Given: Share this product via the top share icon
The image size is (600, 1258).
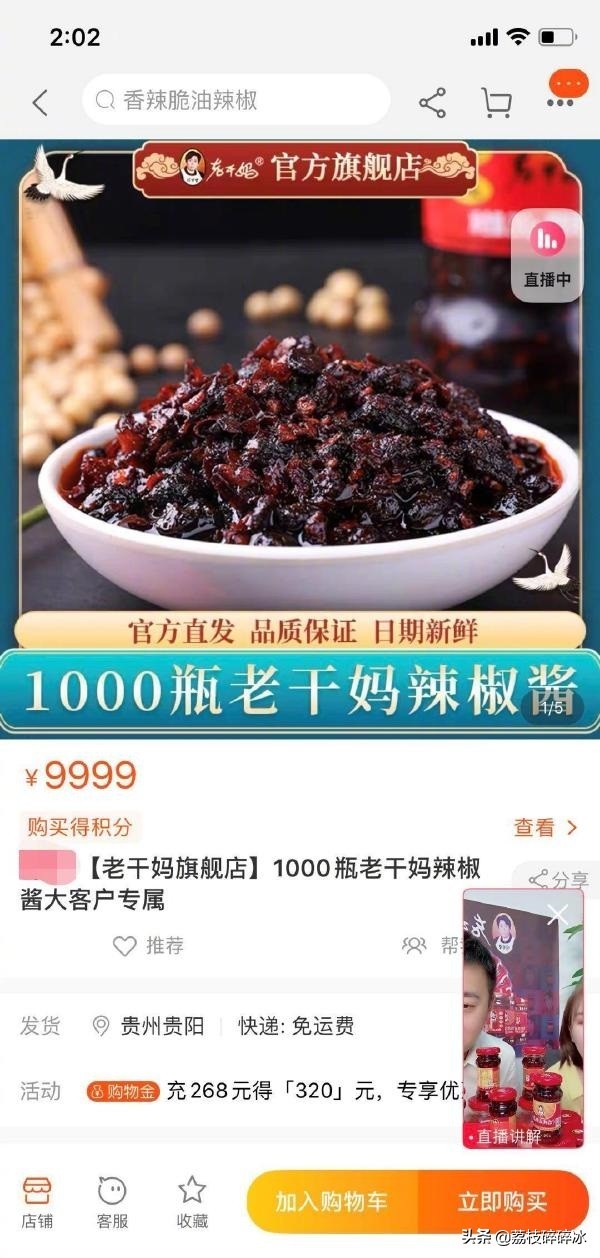Looking at the screenshot, I should (432, 102).
